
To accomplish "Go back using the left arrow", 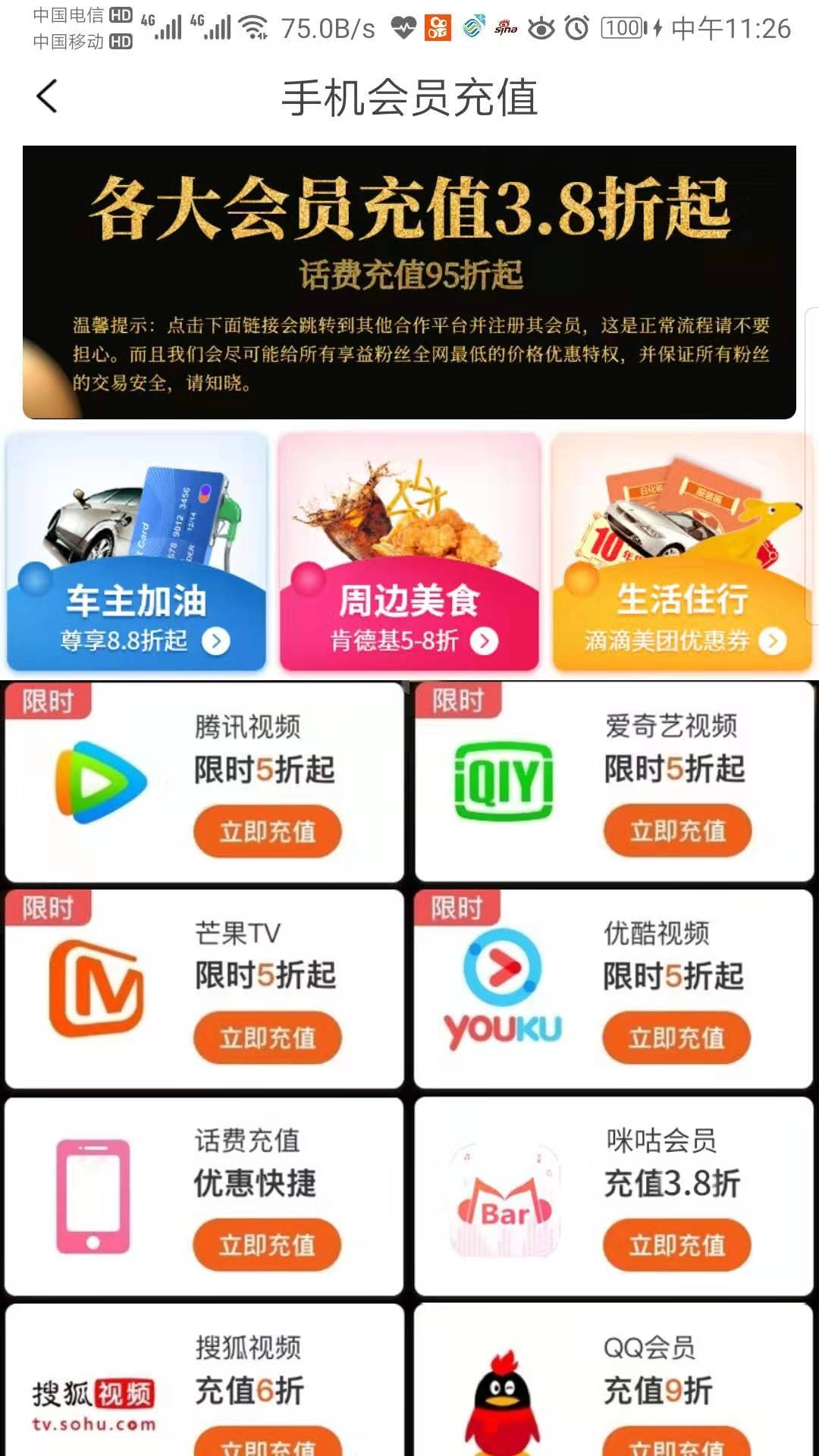I will pyautogui.click(x=47, y=97).
